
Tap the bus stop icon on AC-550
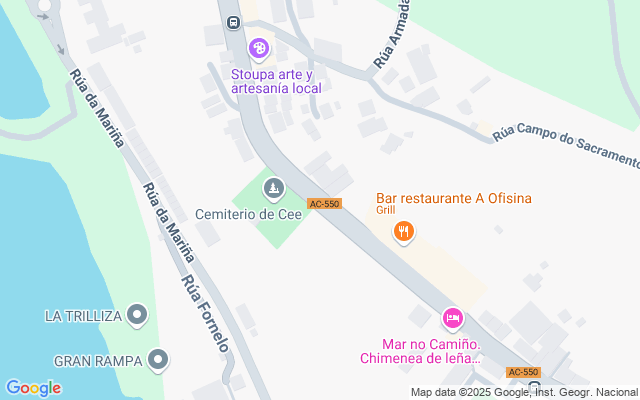pos(233,22)
